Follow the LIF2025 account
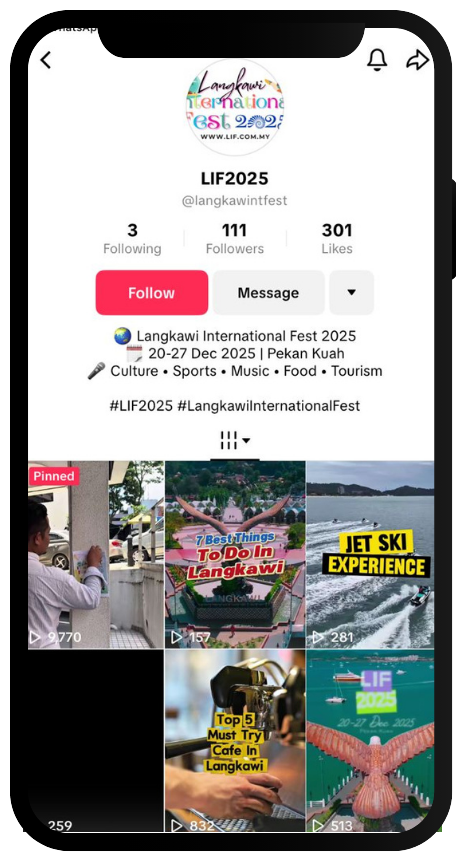Viewport: 456px width, 858px height. pyautogui.click(x=152, y=293)
